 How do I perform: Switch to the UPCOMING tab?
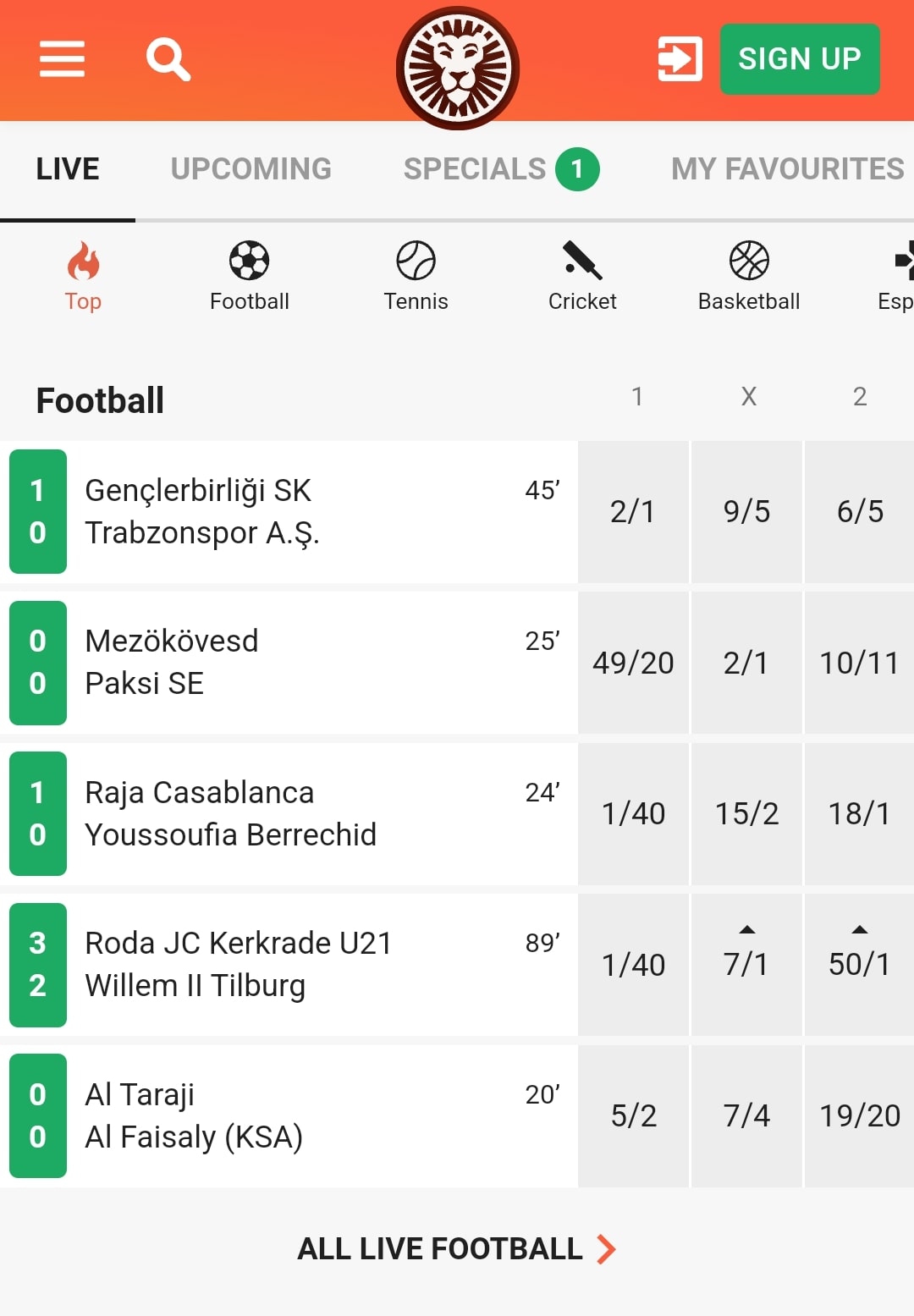tap(251, 168)
